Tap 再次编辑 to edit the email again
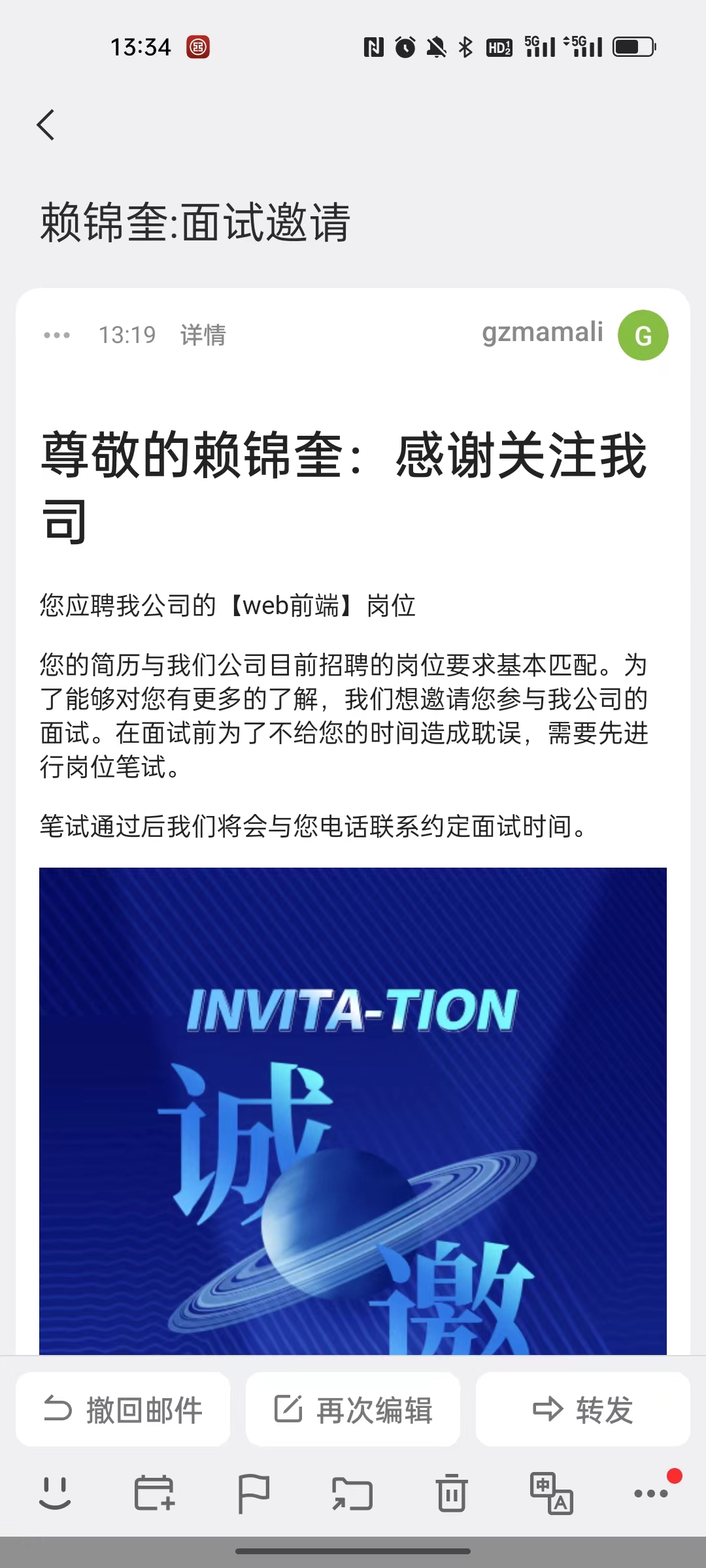 [x=353, y=1409]
